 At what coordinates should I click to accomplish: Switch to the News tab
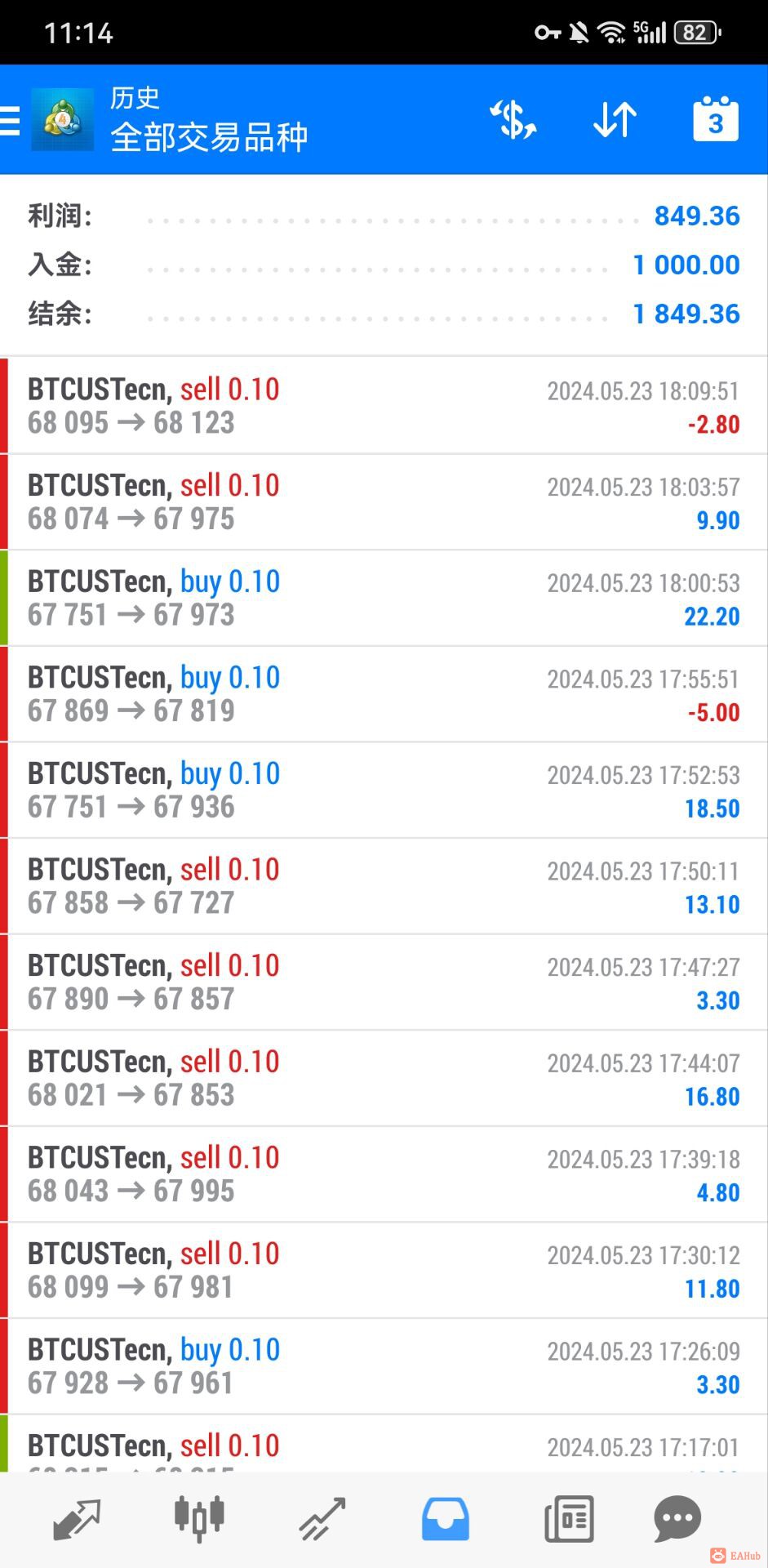pos(569,1519)
